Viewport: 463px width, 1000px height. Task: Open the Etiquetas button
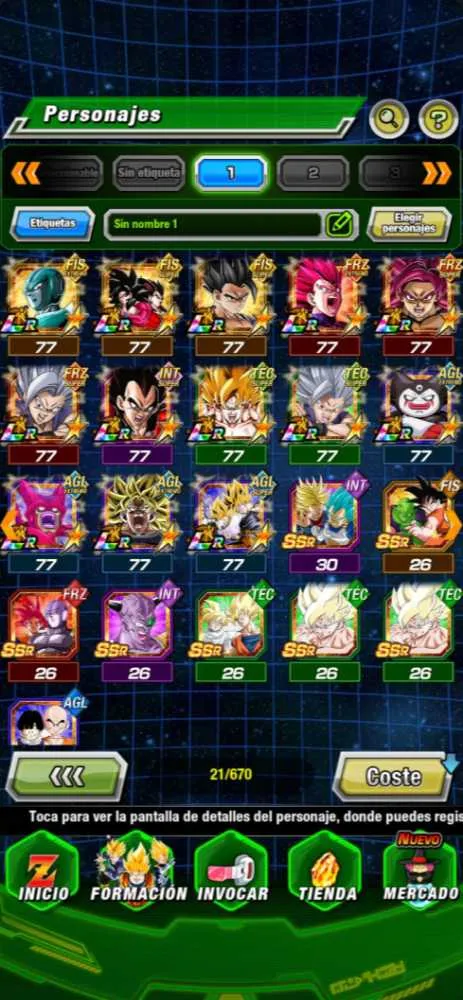pyautogui.click(x=52, y=224)
